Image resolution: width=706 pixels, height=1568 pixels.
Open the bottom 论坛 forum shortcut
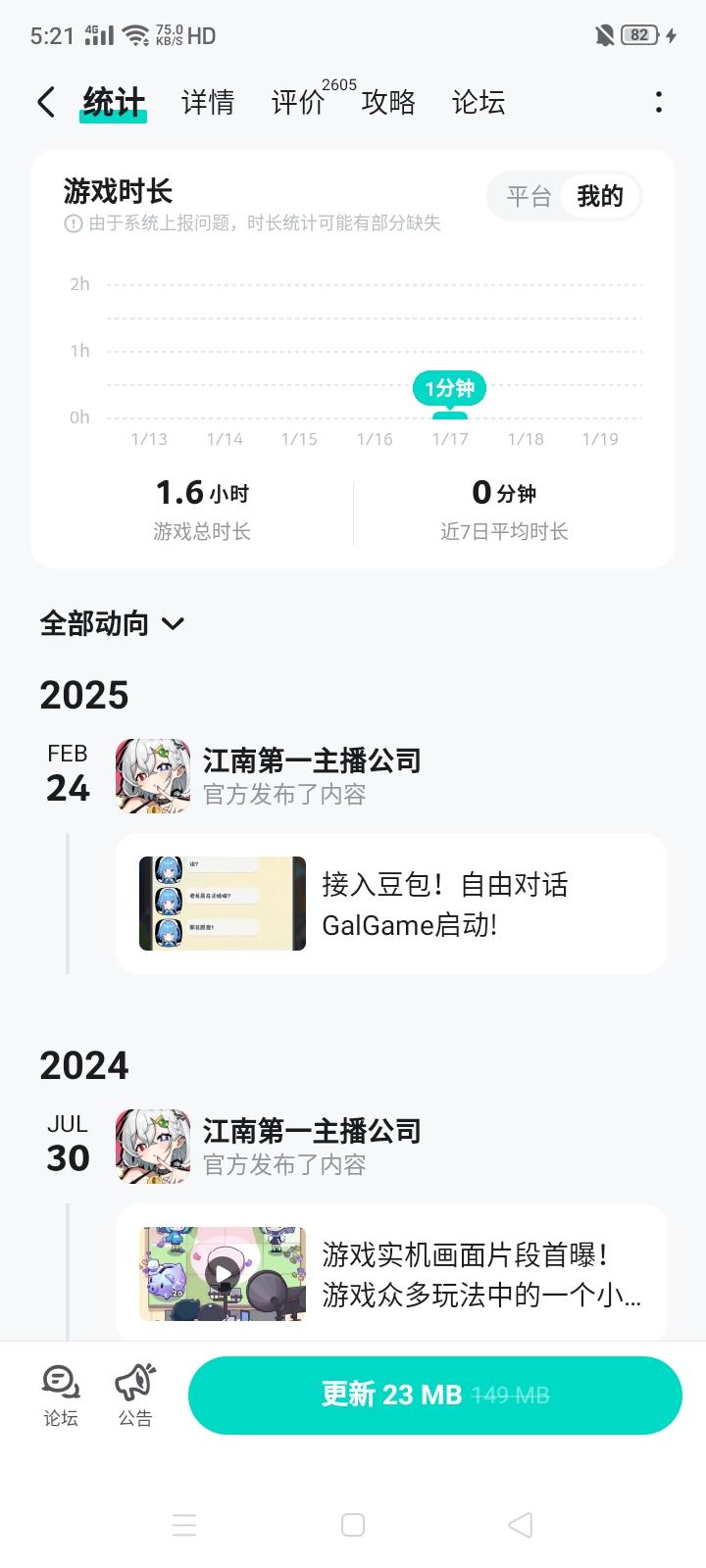(x=61, y=1395)
